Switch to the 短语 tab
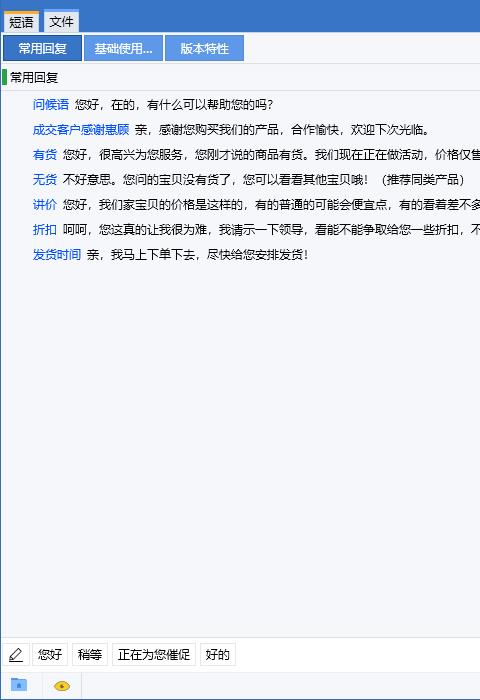 (x=21, y=22)
